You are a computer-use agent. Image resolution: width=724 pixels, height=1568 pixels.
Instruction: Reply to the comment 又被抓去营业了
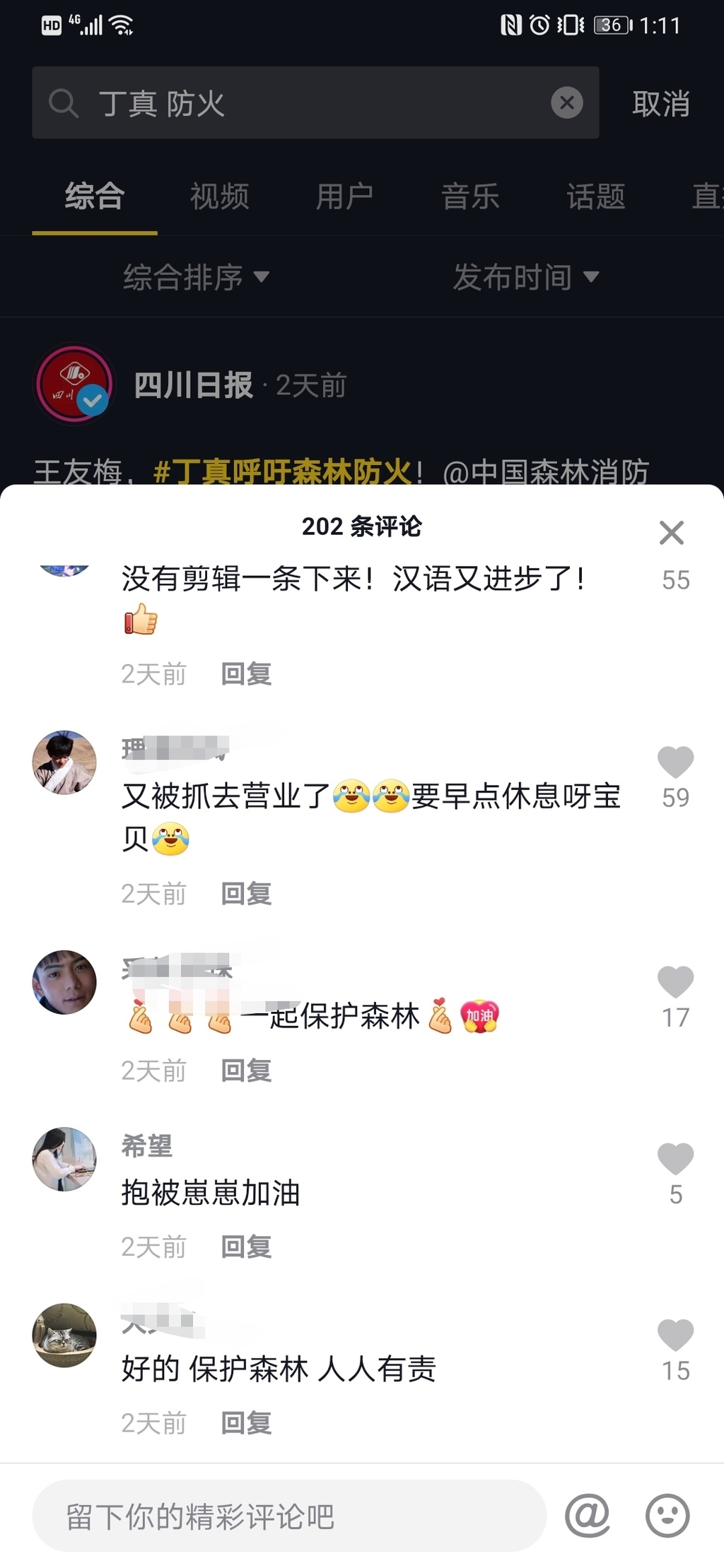(246, 894)
